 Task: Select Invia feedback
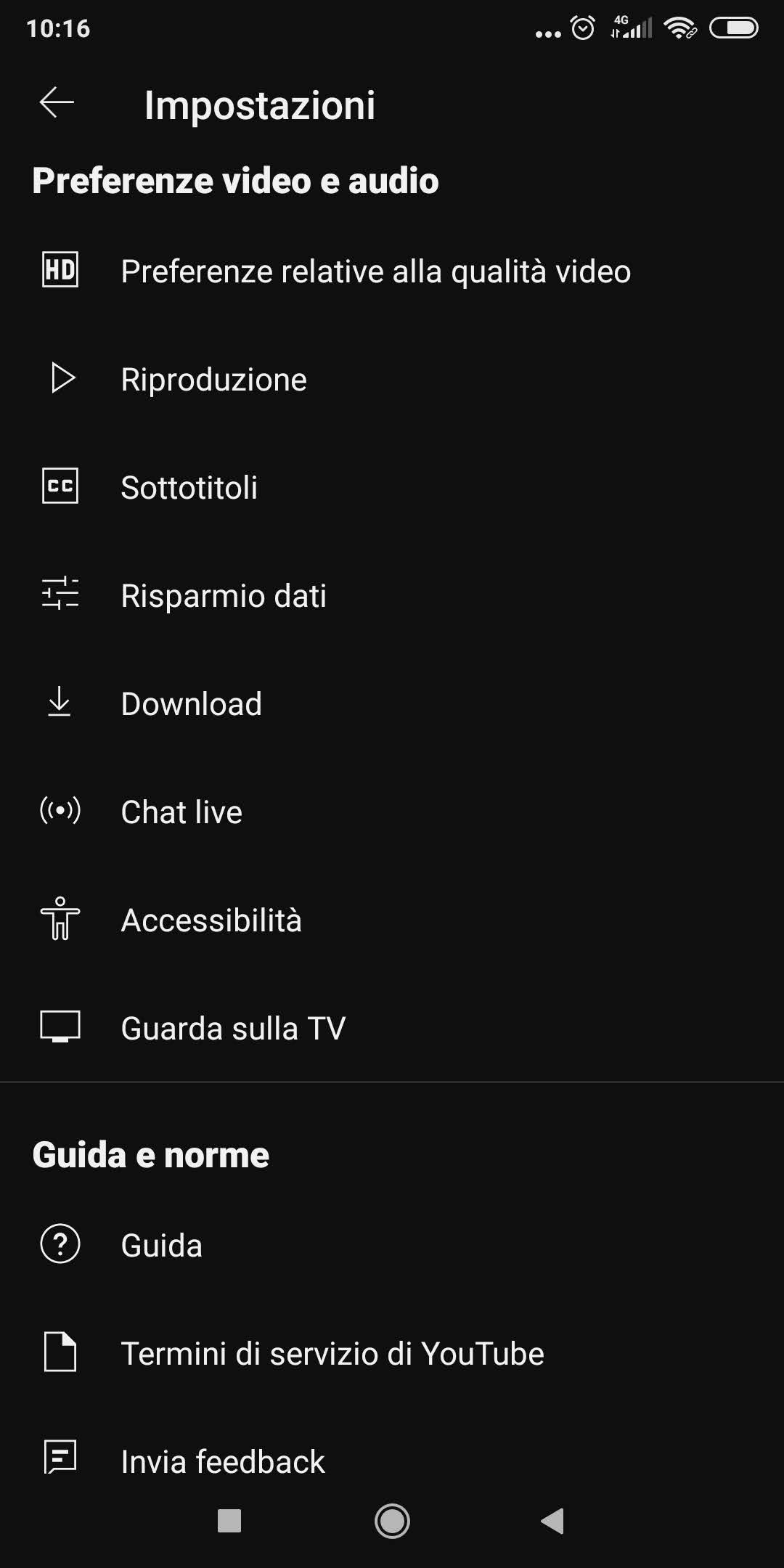392,1460
